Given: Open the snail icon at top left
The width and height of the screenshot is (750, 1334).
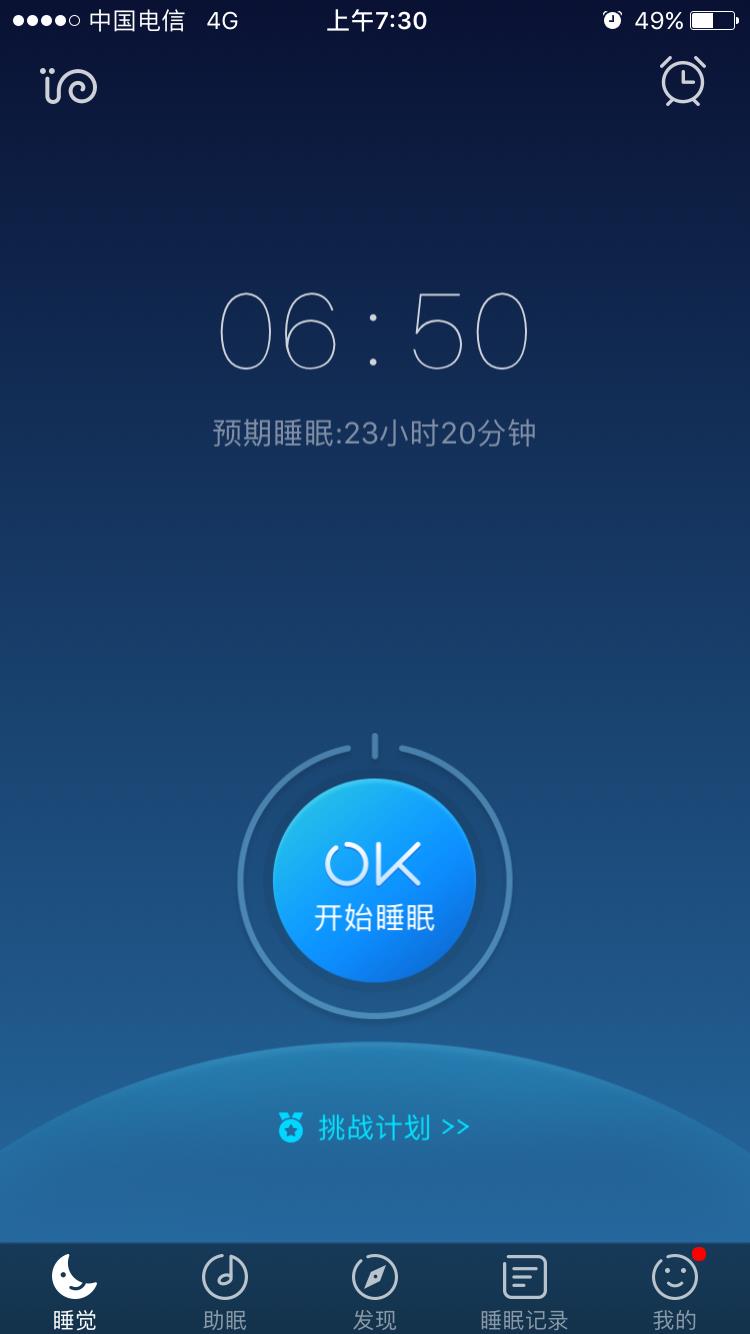Looking at the screenshot, I should tap(69, 85).
